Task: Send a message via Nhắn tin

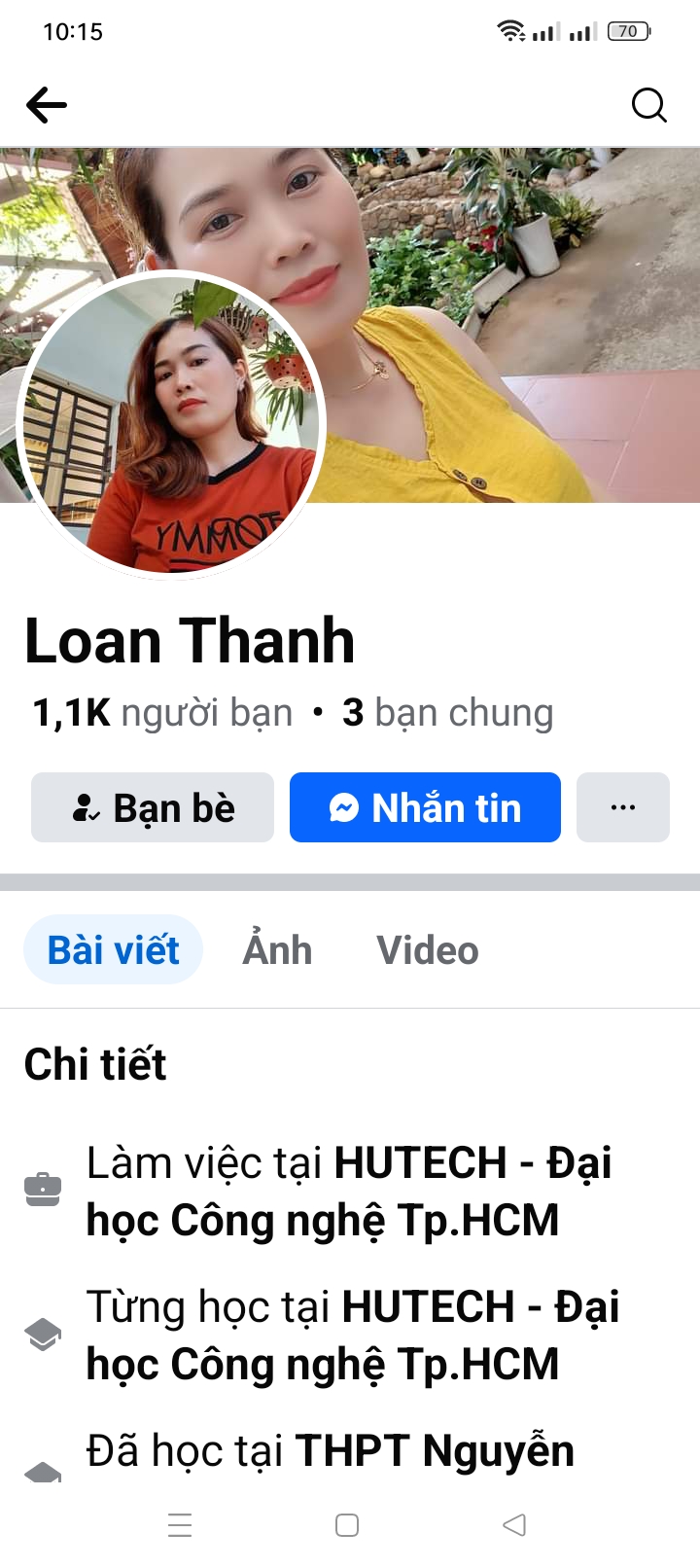Action: 425,807
